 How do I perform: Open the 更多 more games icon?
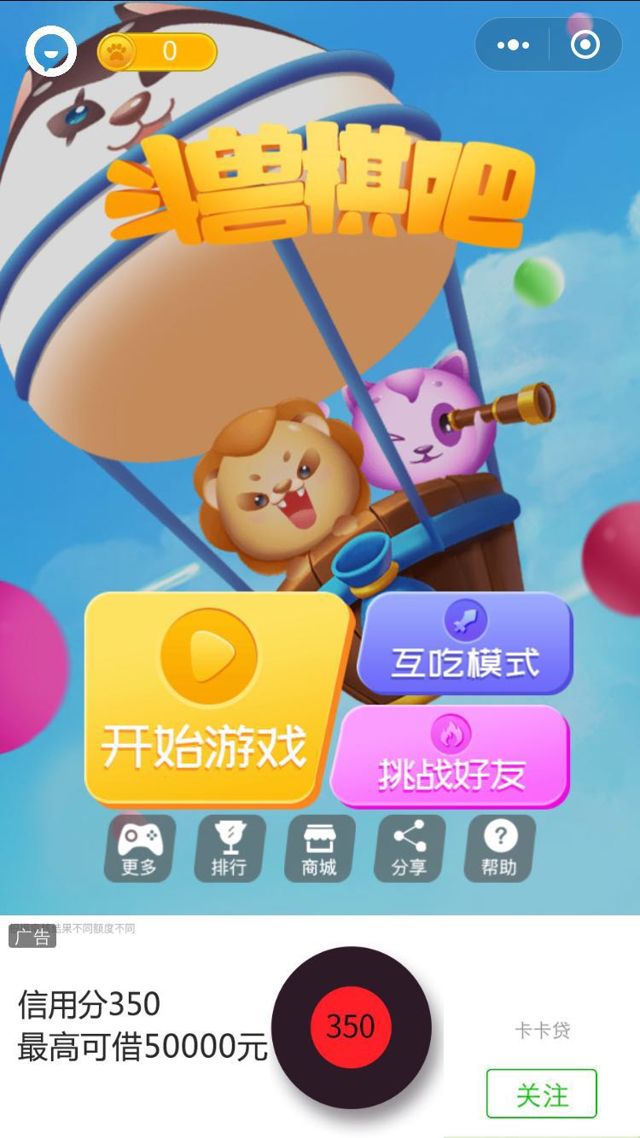[139, 848]
